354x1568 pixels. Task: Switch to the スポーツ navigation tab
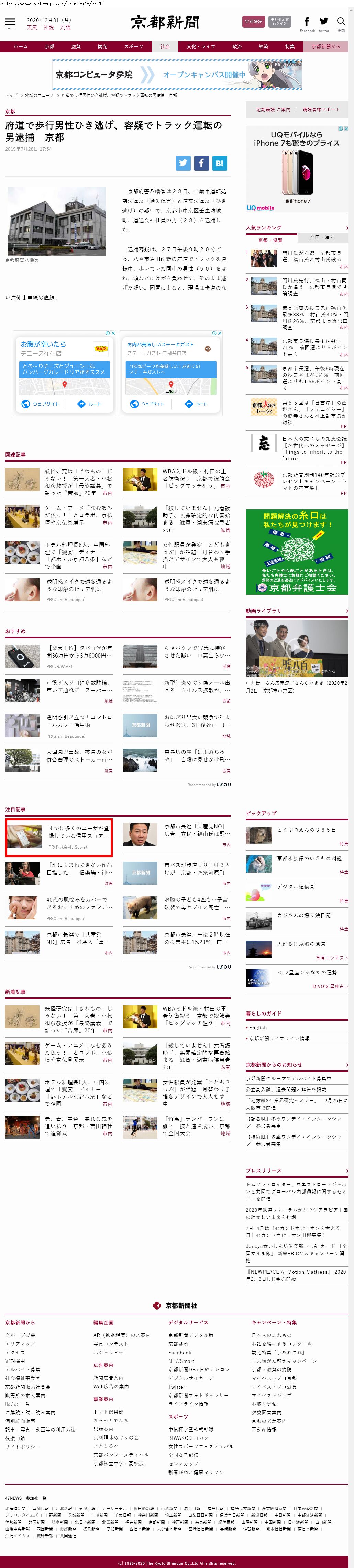(x=133, y=46)
